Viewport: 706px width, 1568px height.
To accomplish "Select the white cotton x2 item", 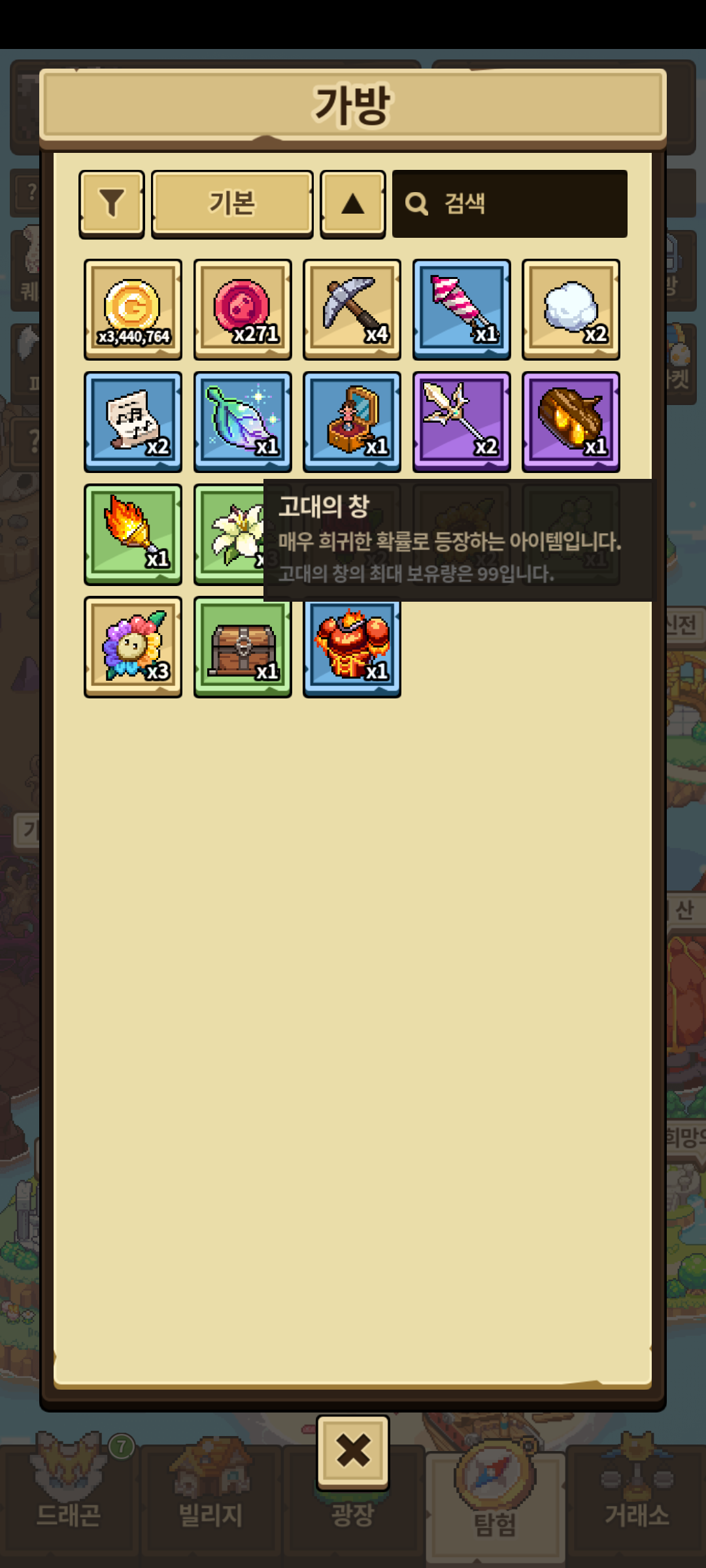I will coord(571,309).
